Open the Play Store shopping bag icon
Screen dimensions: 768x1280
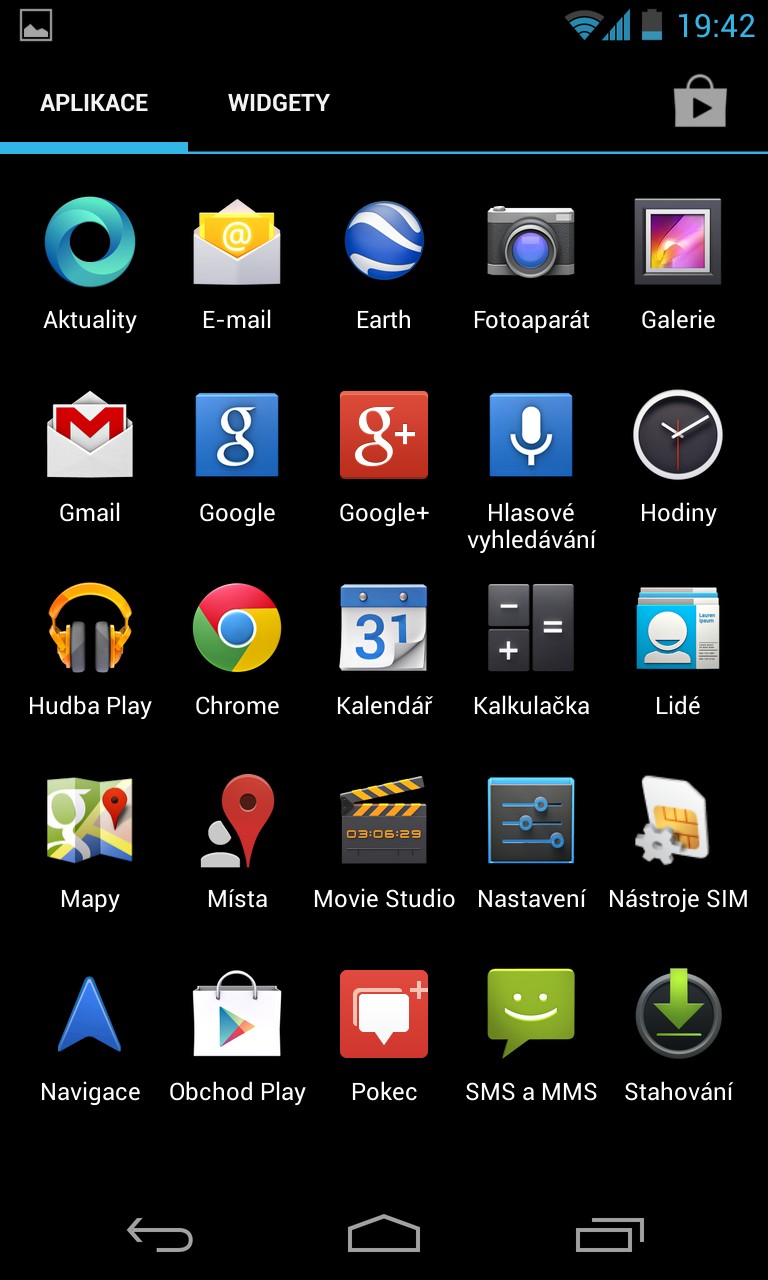[700, 102]
